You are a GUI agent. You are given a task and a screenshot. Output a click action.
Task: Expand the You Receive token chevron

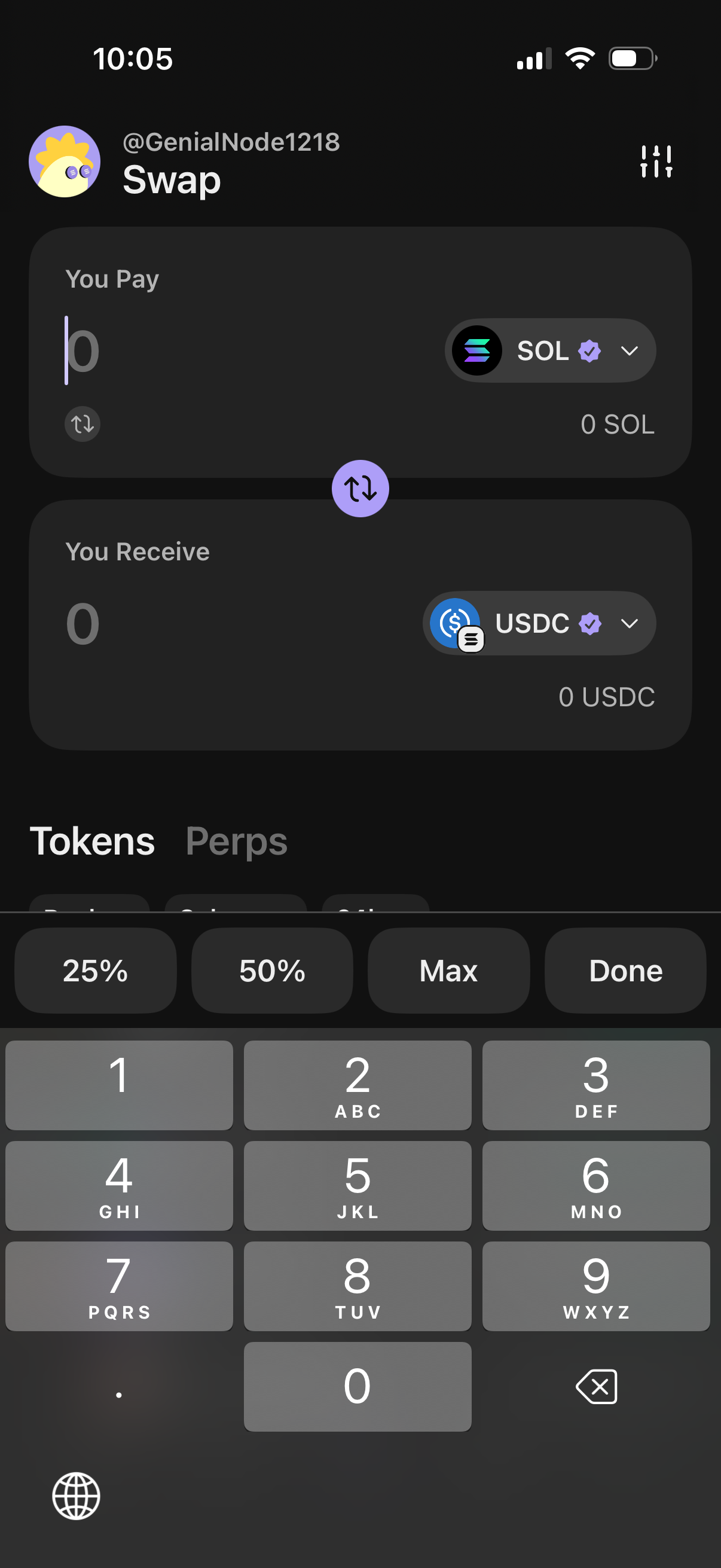tap(630, 623)
